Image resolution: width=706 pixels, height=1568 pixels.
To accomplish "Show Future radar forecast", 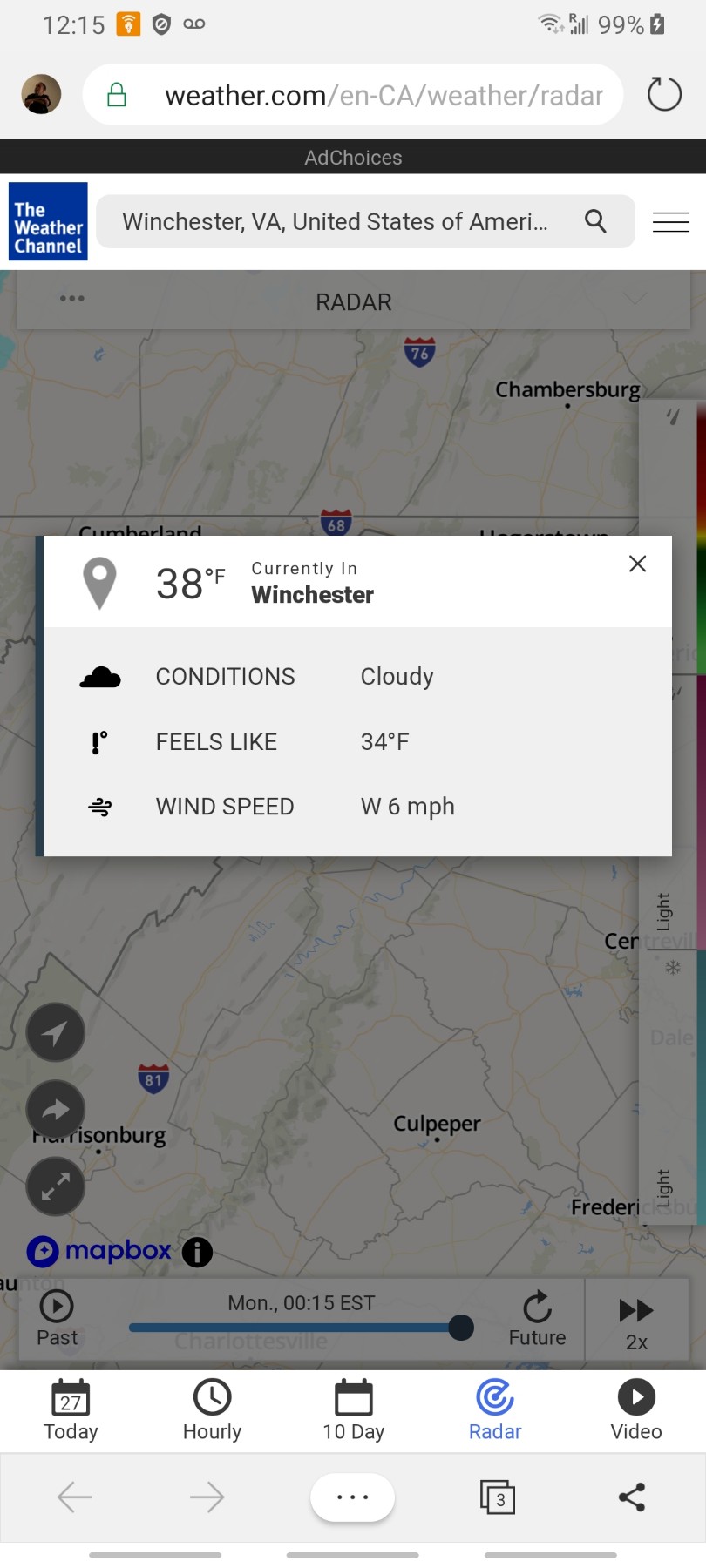I will click(x=537, y=1318).
